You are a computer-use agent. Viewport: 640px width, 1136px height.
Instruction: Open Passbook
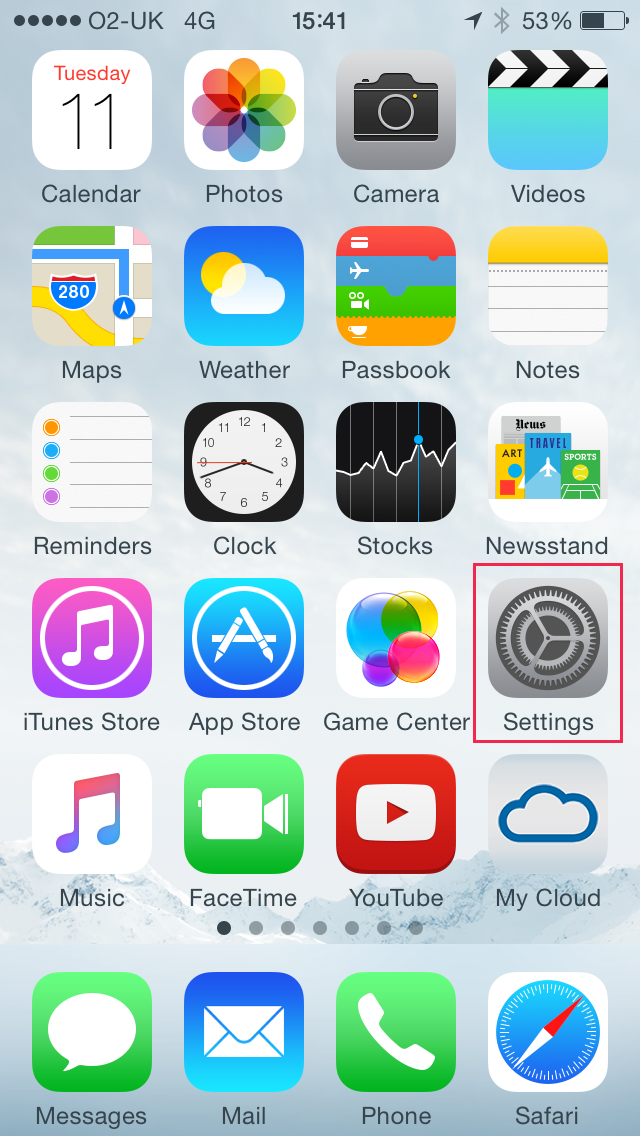[396, 286]
